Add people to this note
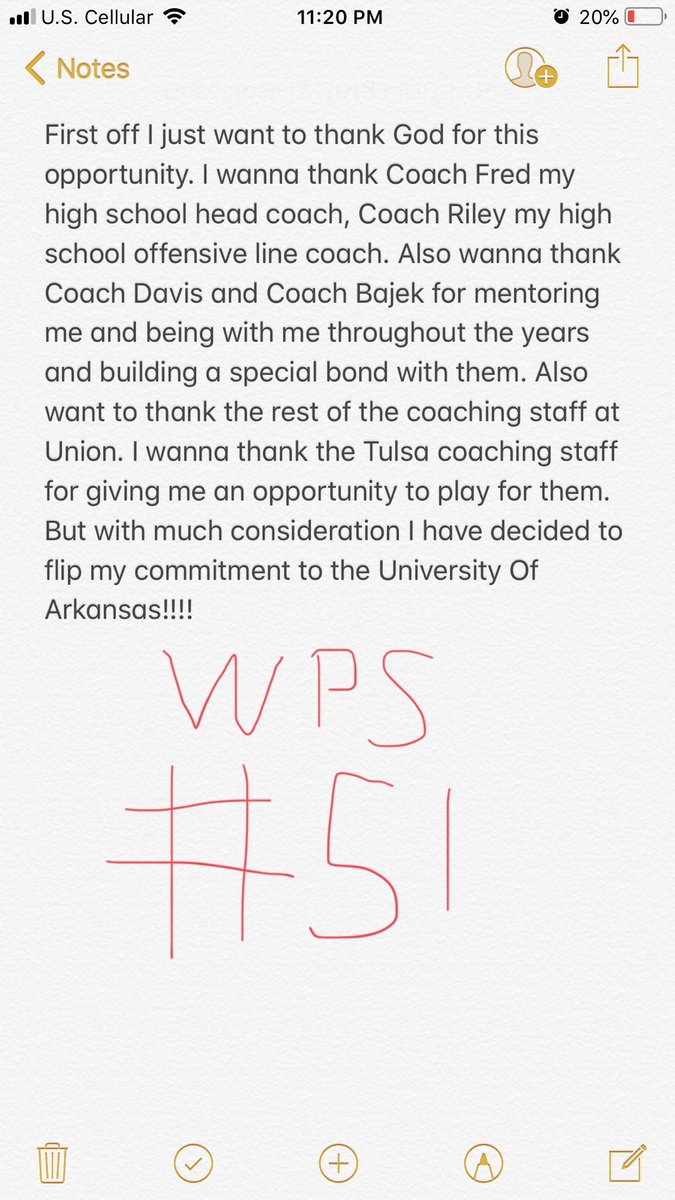 [x=530, y=68]
